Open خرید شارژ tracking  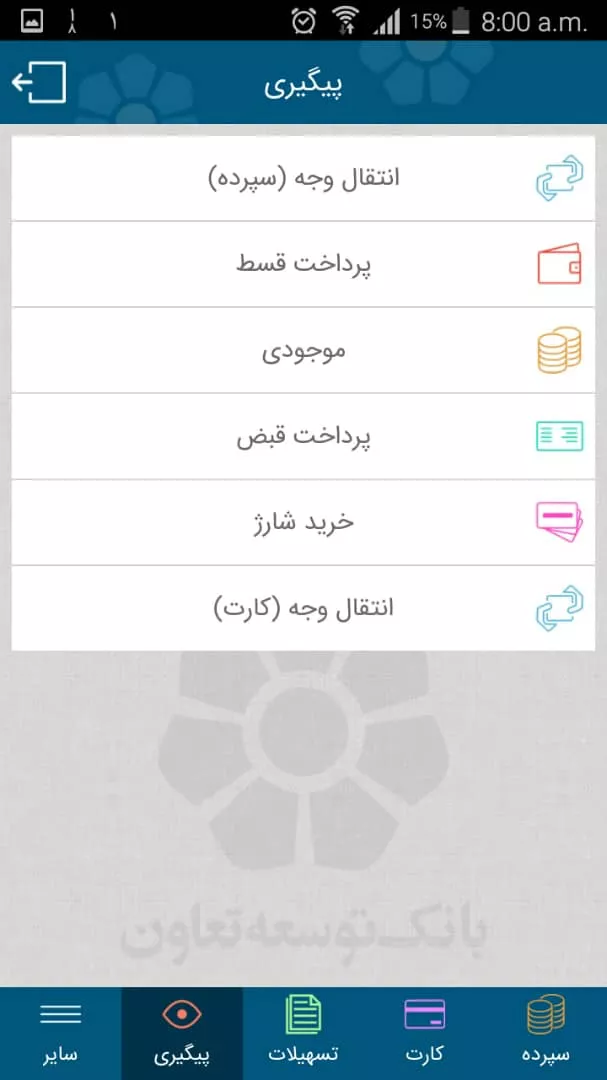tap(303, 523)
